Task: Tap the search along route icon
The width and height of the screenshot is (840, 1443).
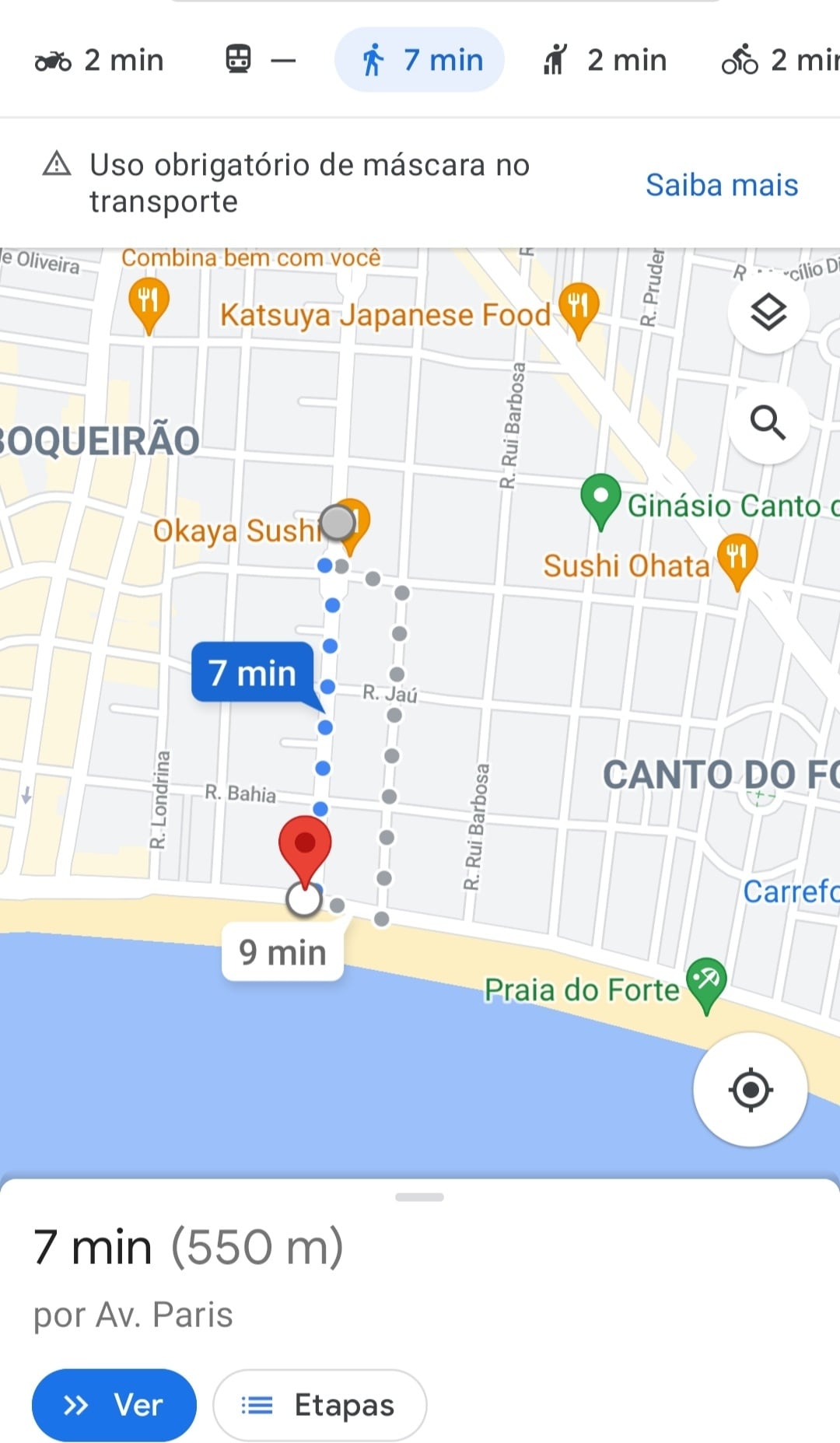Action: tap(768, 422)
